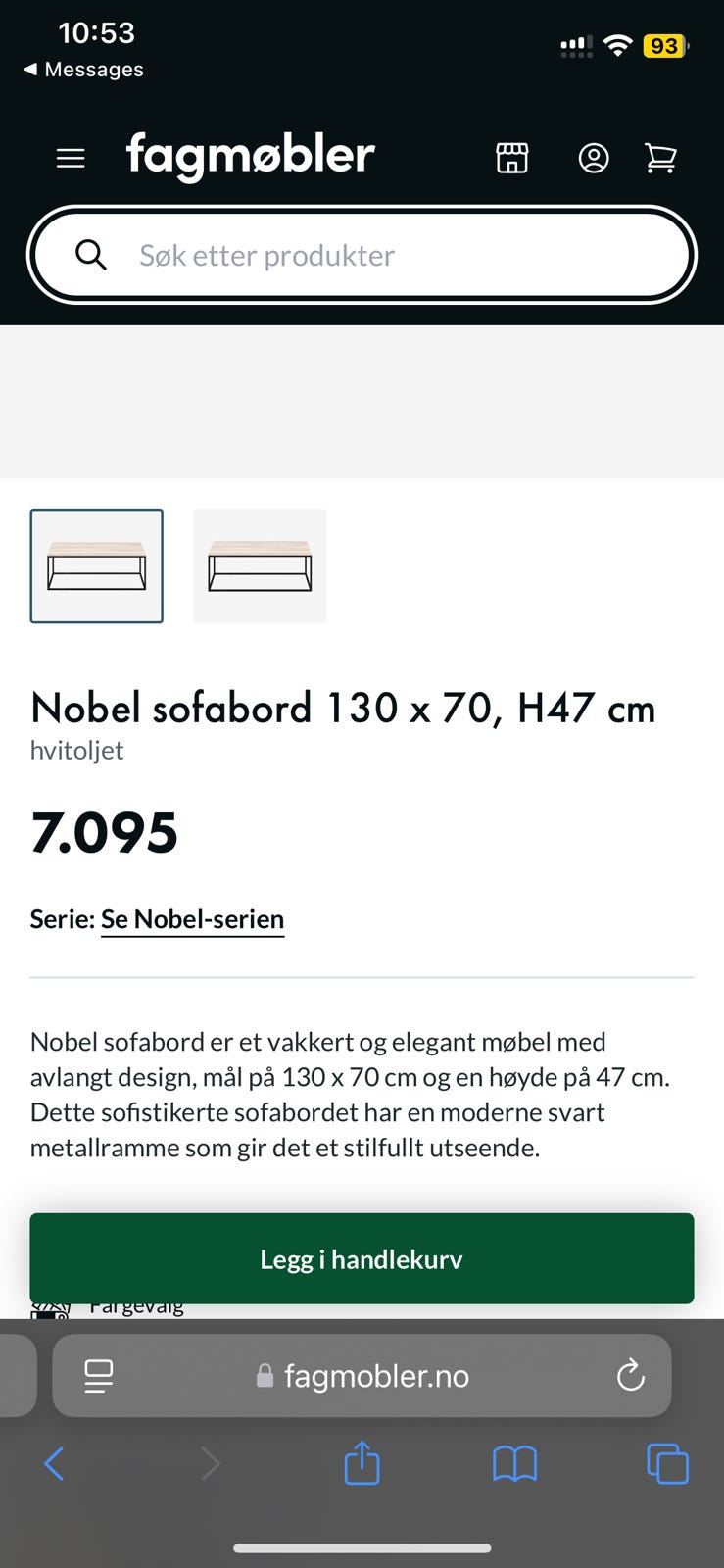Tap the forward navigation arrow
724x1568 pixels.
coord(211,1464)
